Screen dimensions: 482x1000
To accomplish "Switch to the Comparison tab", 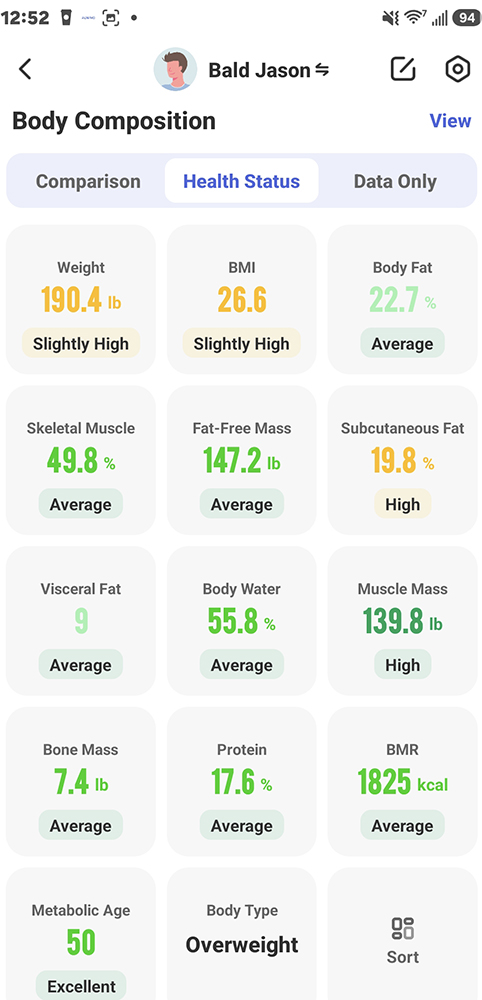I will point(88,181).
